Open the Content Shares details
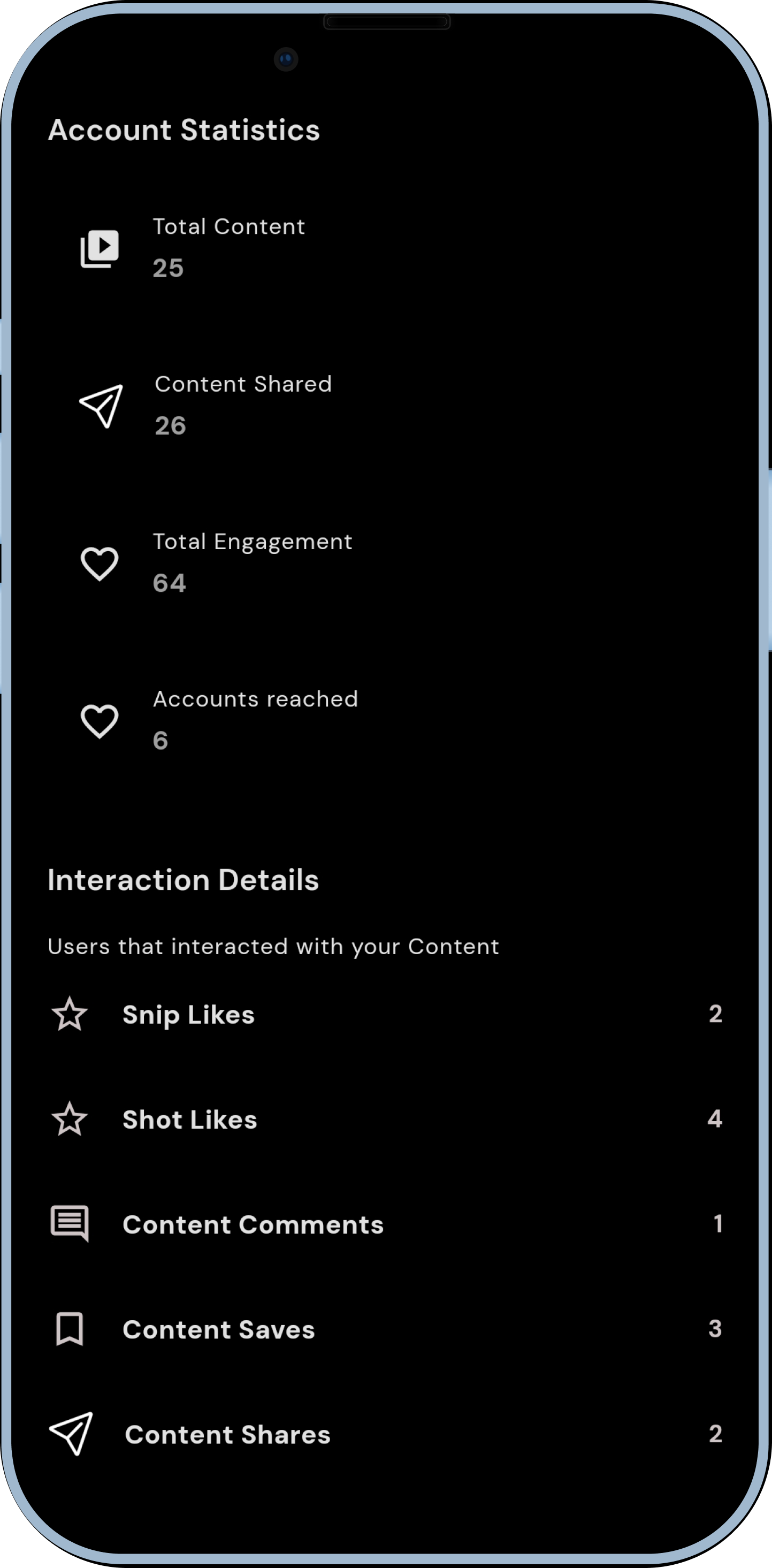 pyautogui.click(x=227, y=1435)
